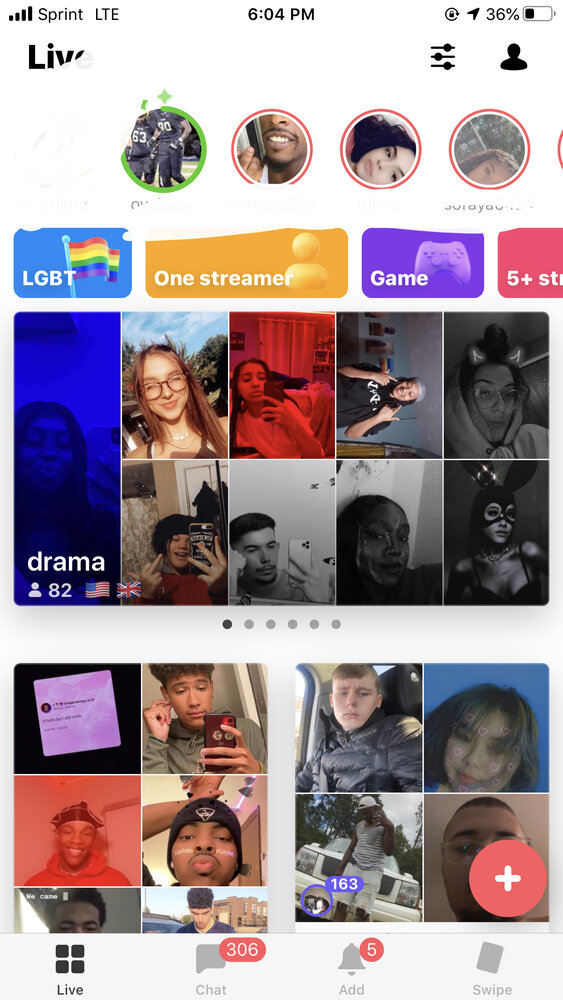Switch to the Add tab
Viewport: 563px width, 1000px height.
[x=351, y=967]
